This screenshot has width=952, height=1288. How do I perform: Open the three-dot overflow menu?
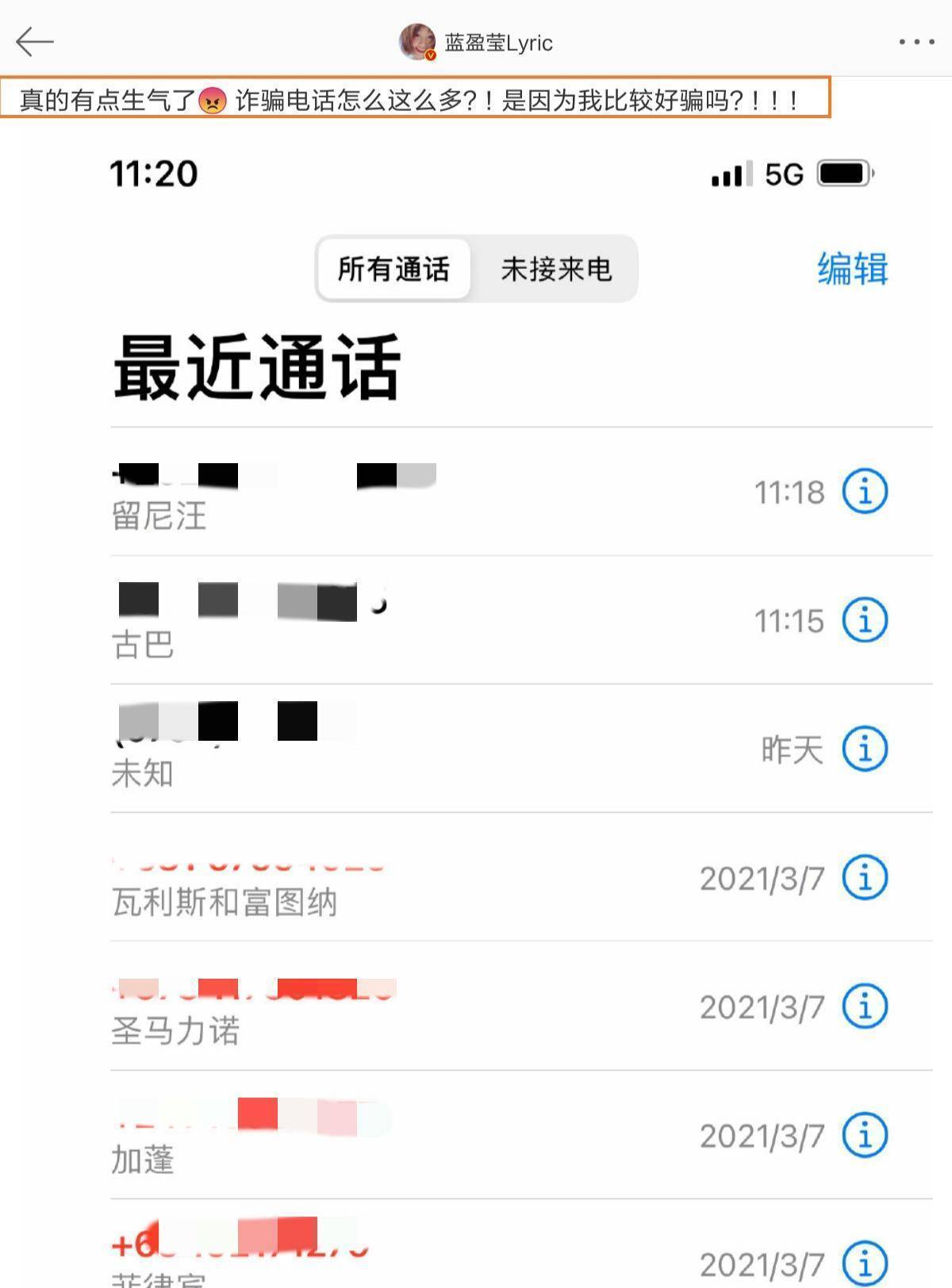916,42
